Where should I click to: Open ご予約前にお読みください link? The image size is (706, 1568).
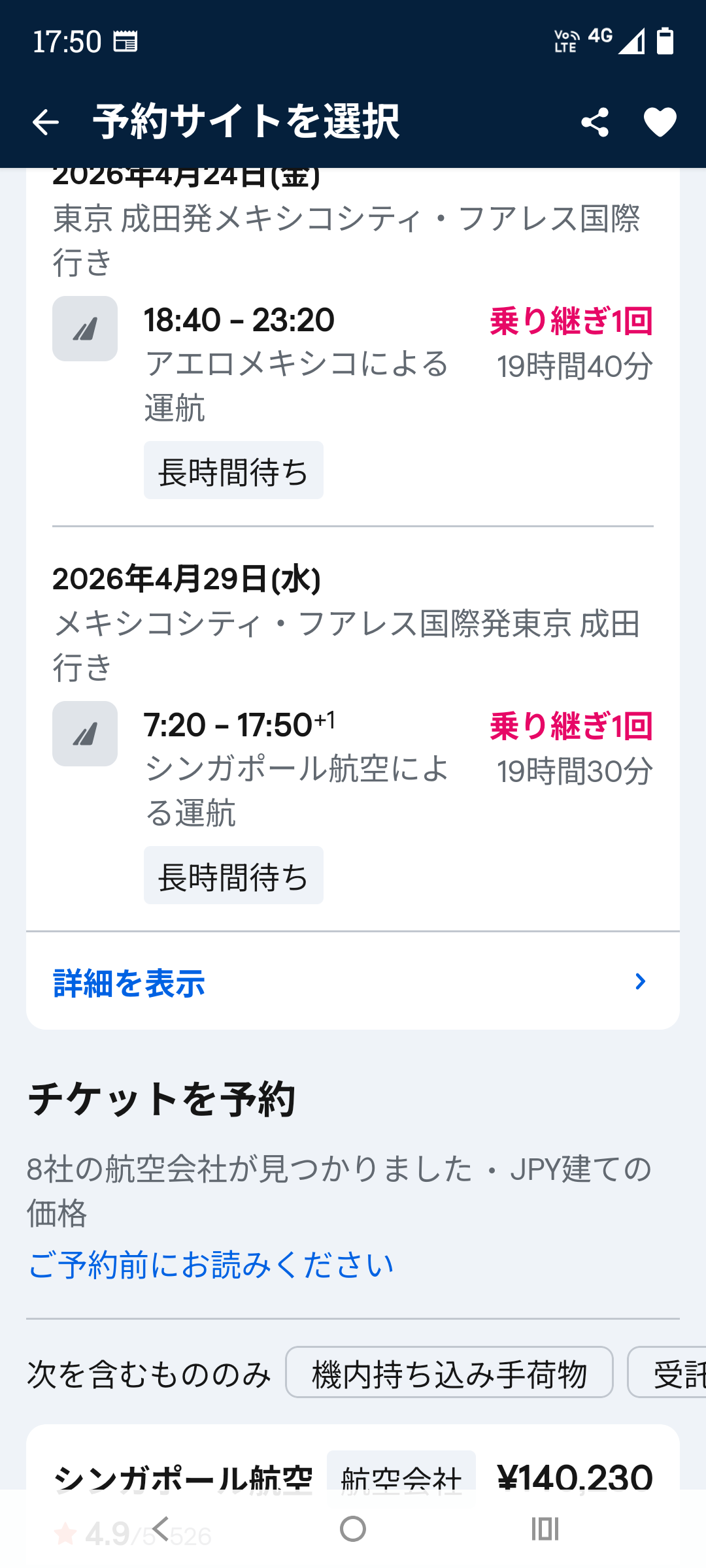coord(210,1266)
